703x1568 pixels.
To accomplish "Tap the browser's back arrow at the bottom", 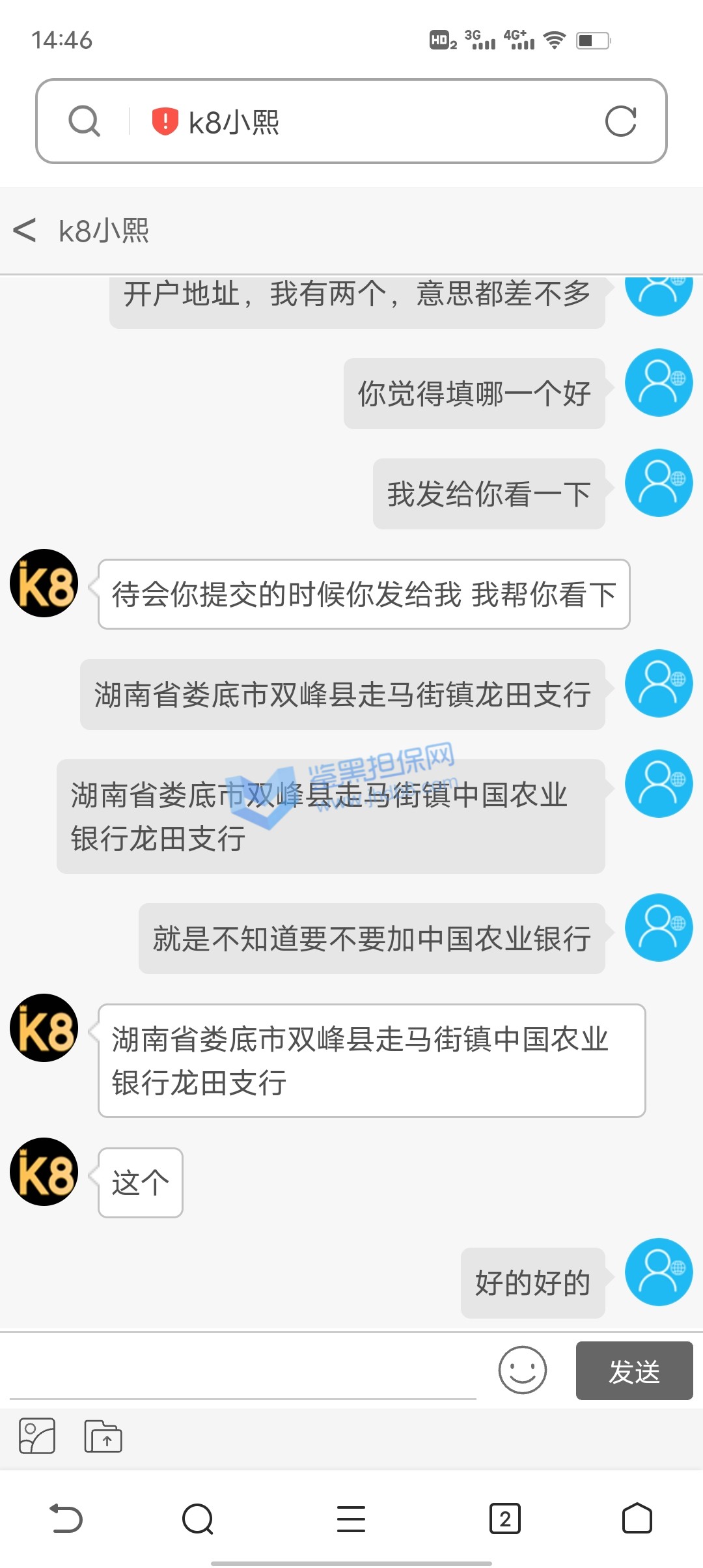I will 66,1519.
